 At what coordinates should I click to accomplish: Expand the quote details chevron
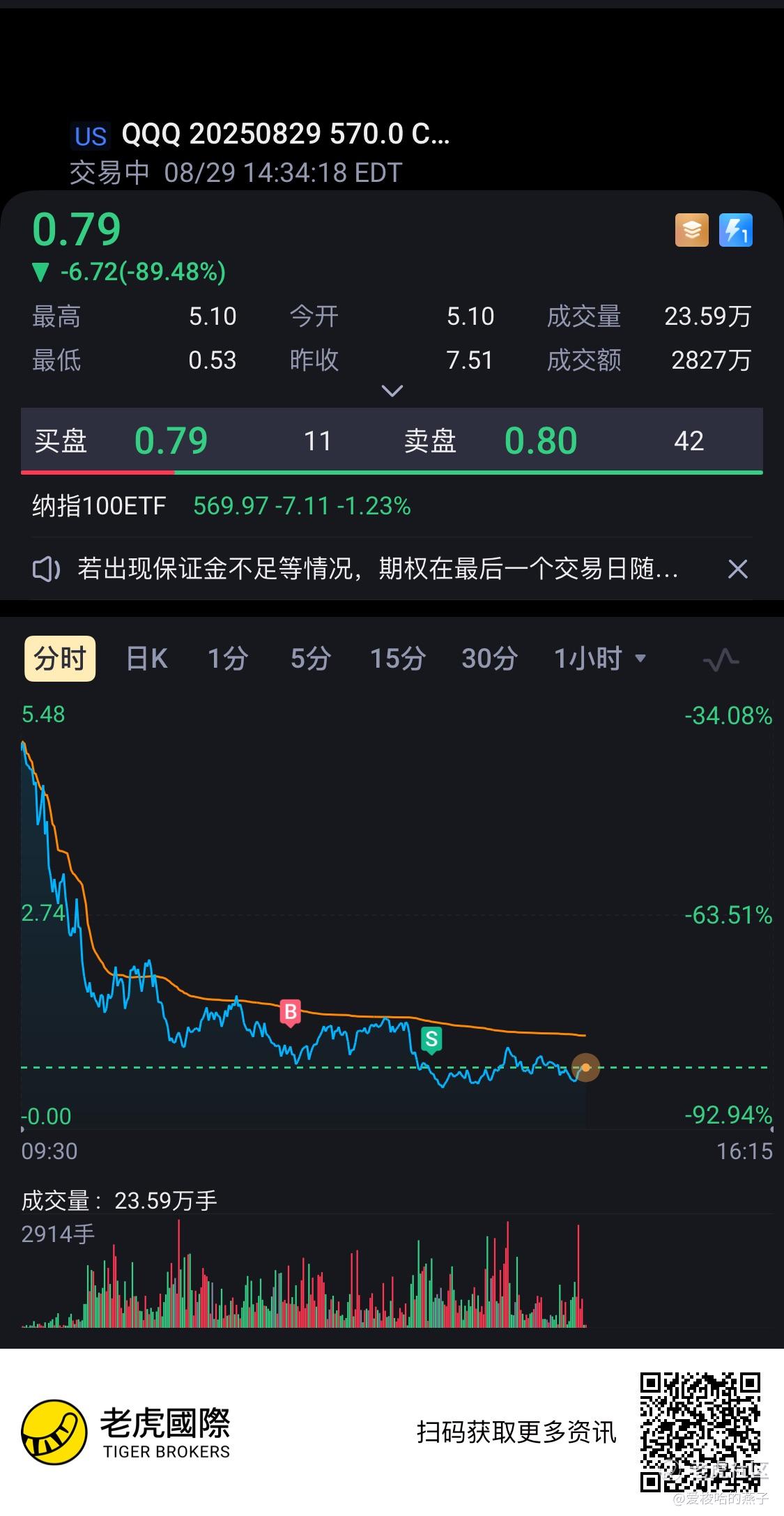(392, 390)
